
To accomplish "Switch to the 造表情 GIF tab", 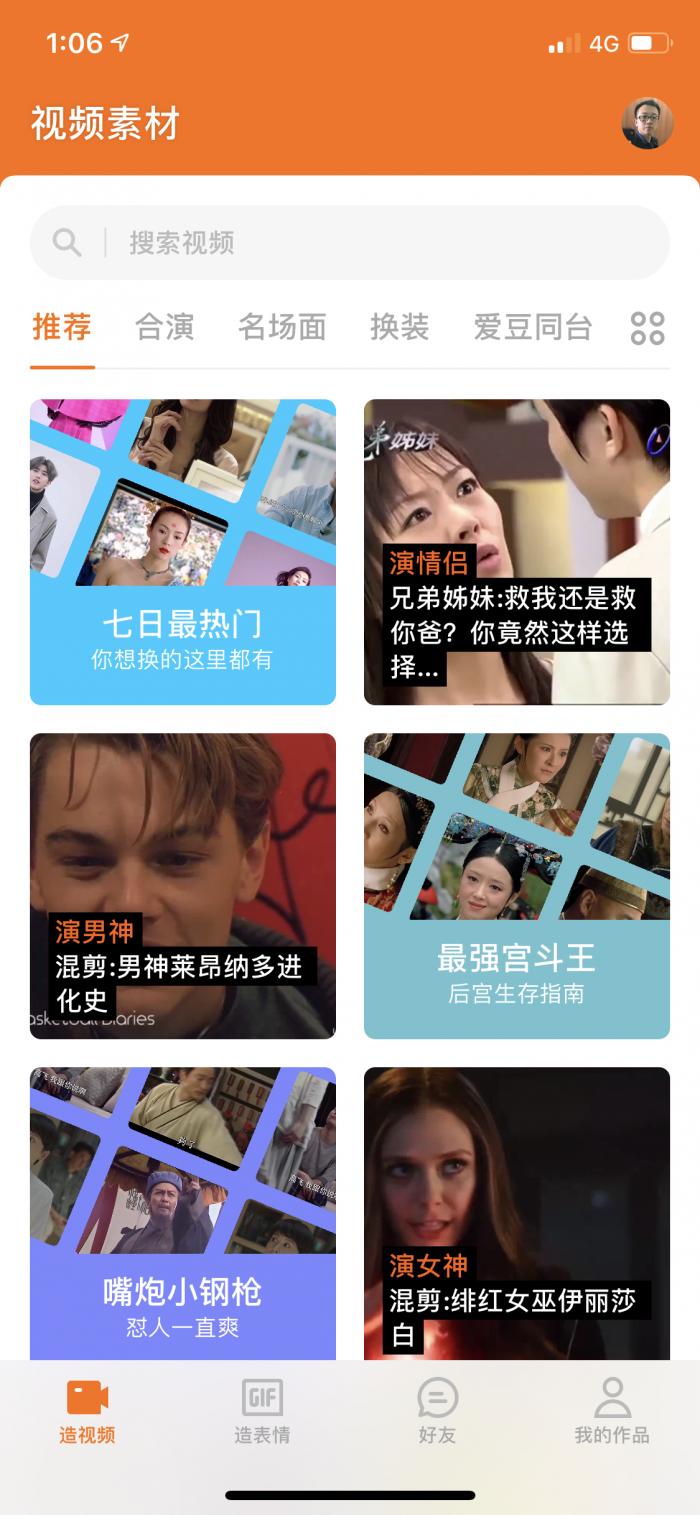I will tap(262, 1411).
